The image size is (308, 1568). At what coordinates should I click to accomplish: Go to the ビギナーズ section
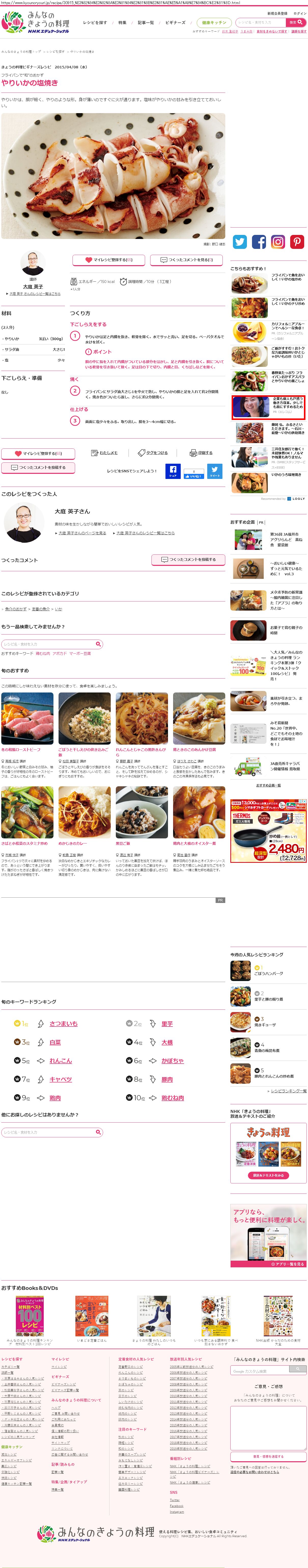click(175, 23)
